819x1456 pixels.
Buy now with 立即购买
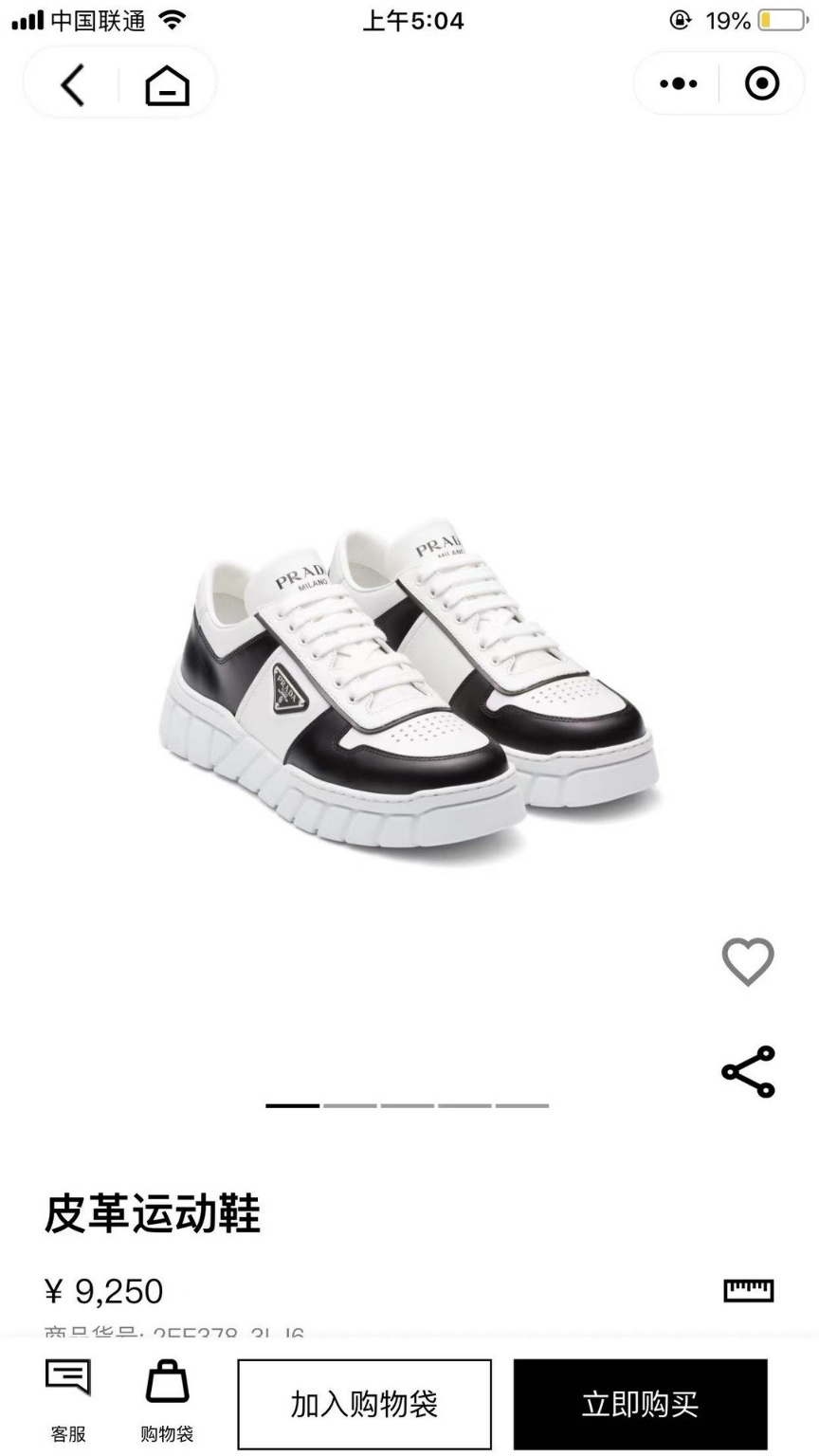(x=640, y=1404)
